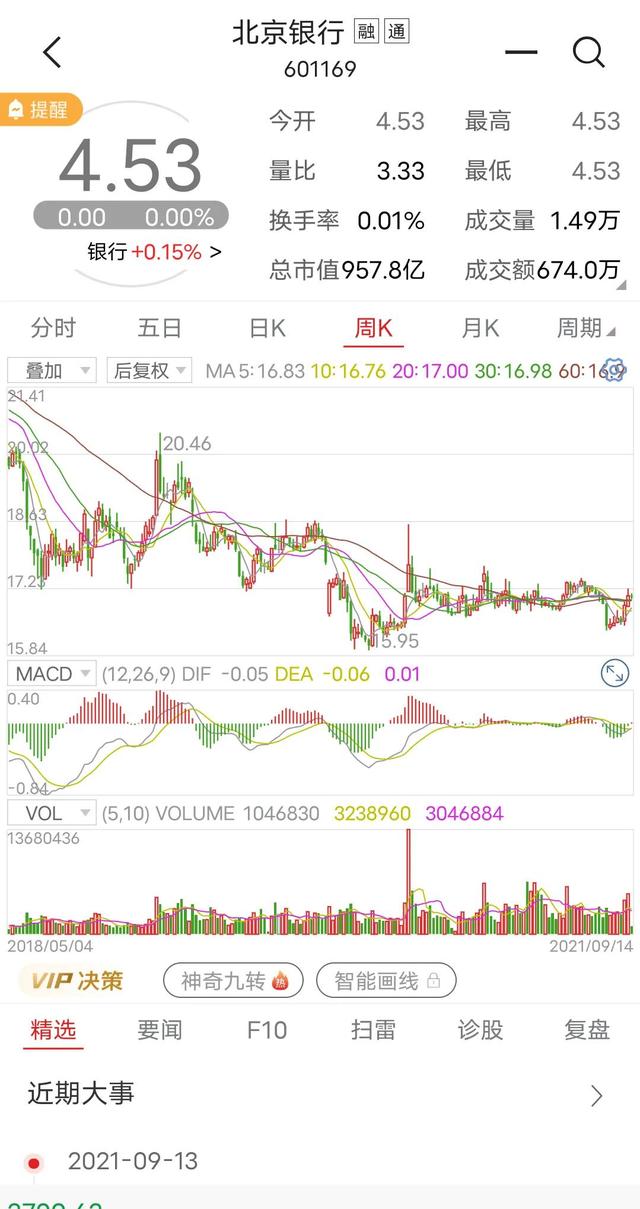Go back using the top-left arrow

click(x=52, y=52)
